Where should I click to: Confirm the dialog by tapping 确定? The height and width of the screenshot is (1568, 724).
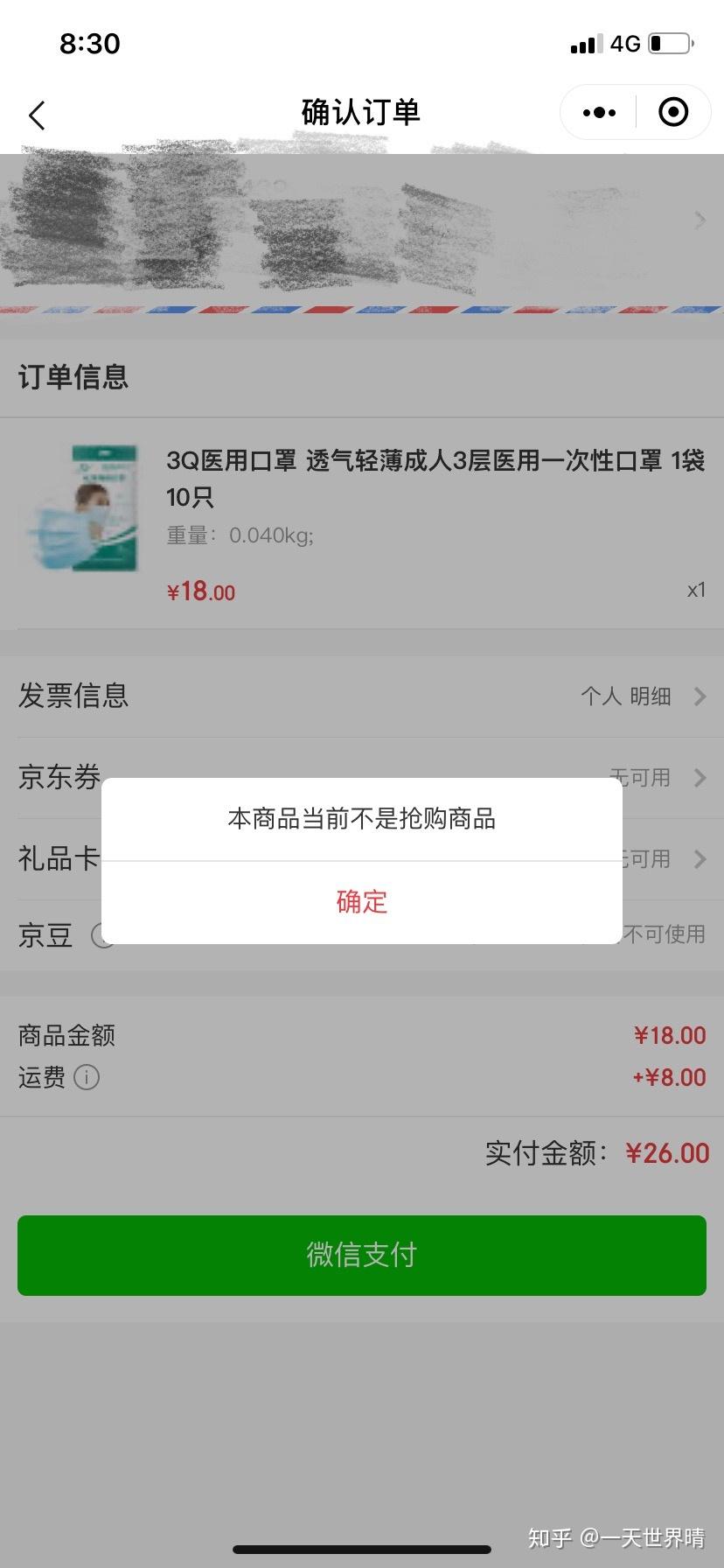point(361,901)
